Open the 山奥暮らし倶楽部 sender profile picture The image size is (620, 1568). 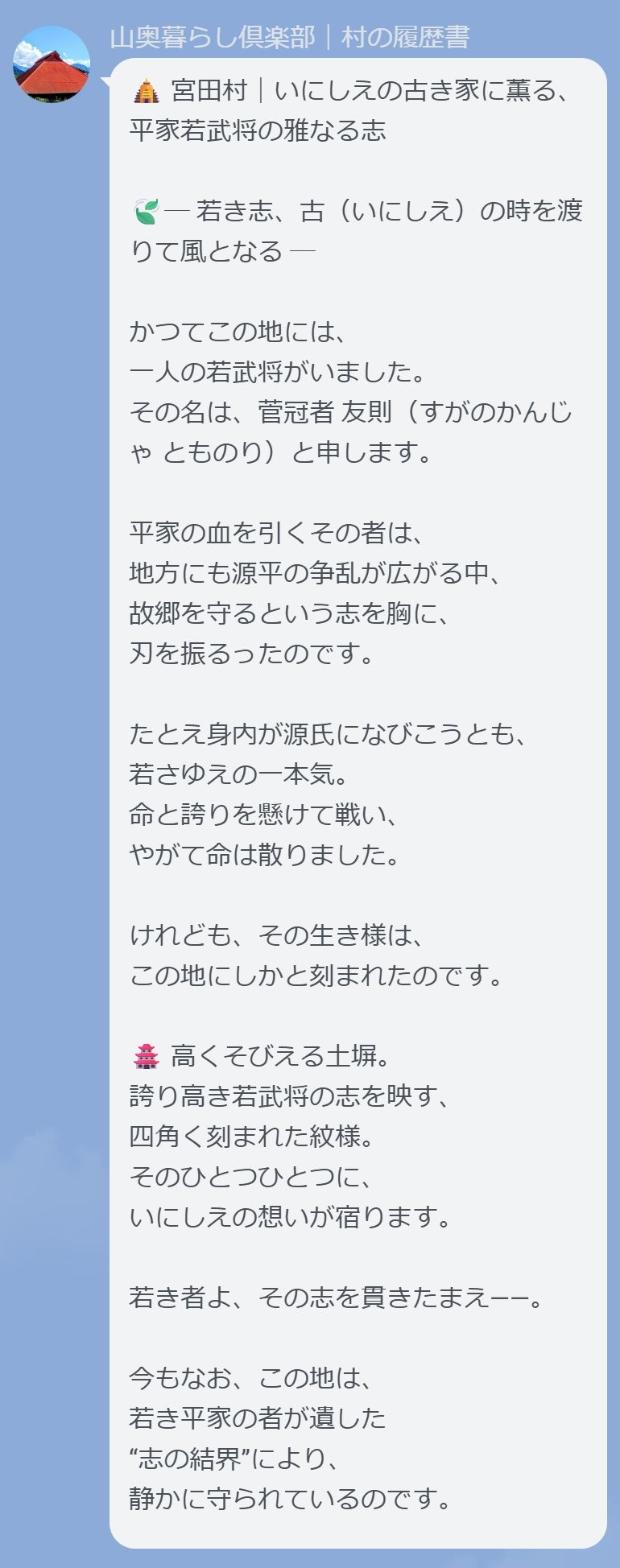(52, 64)
